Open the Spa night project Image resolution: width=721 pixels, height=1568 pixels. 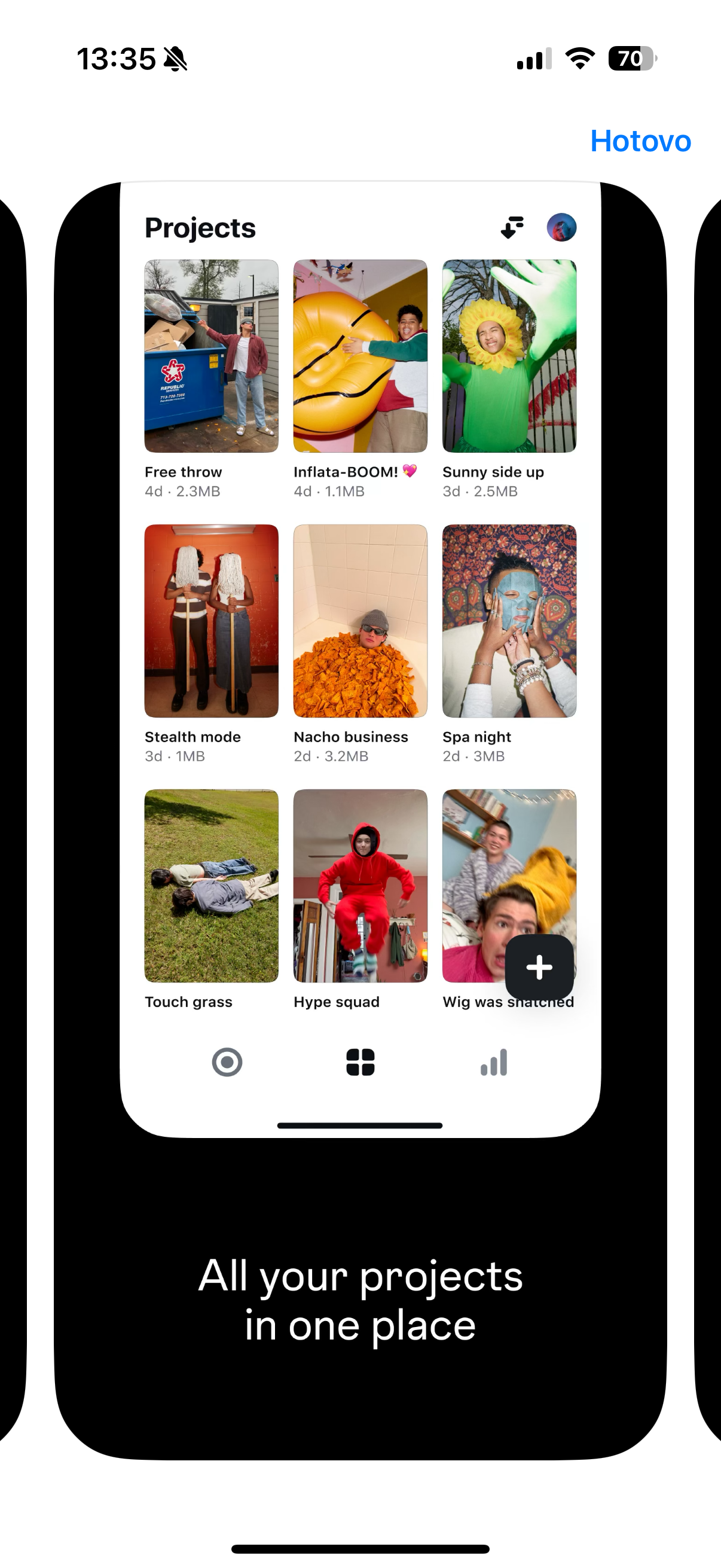(509, 620)
